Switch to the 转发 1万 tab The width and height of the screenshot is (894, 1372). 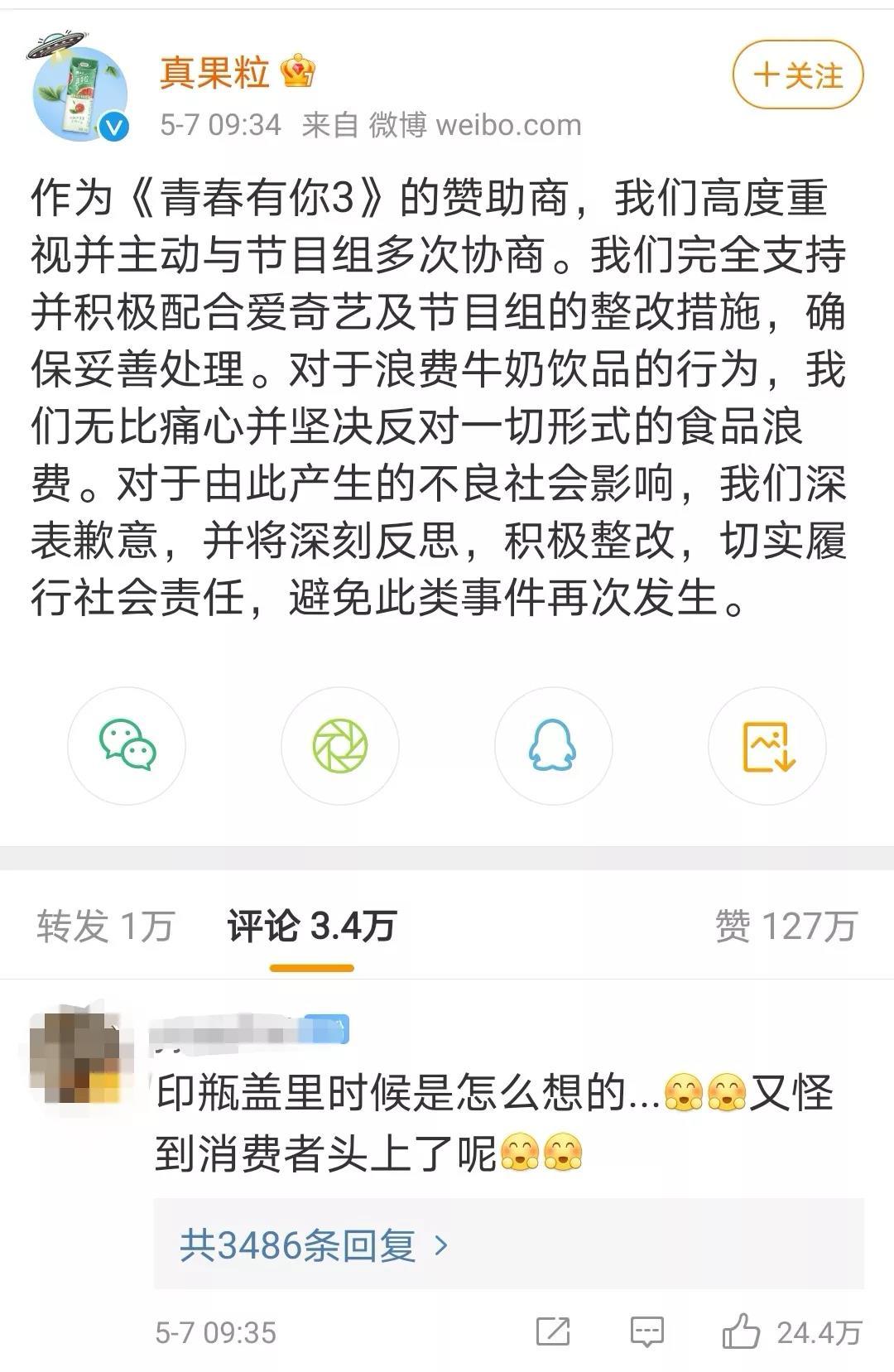coord(105,926)
